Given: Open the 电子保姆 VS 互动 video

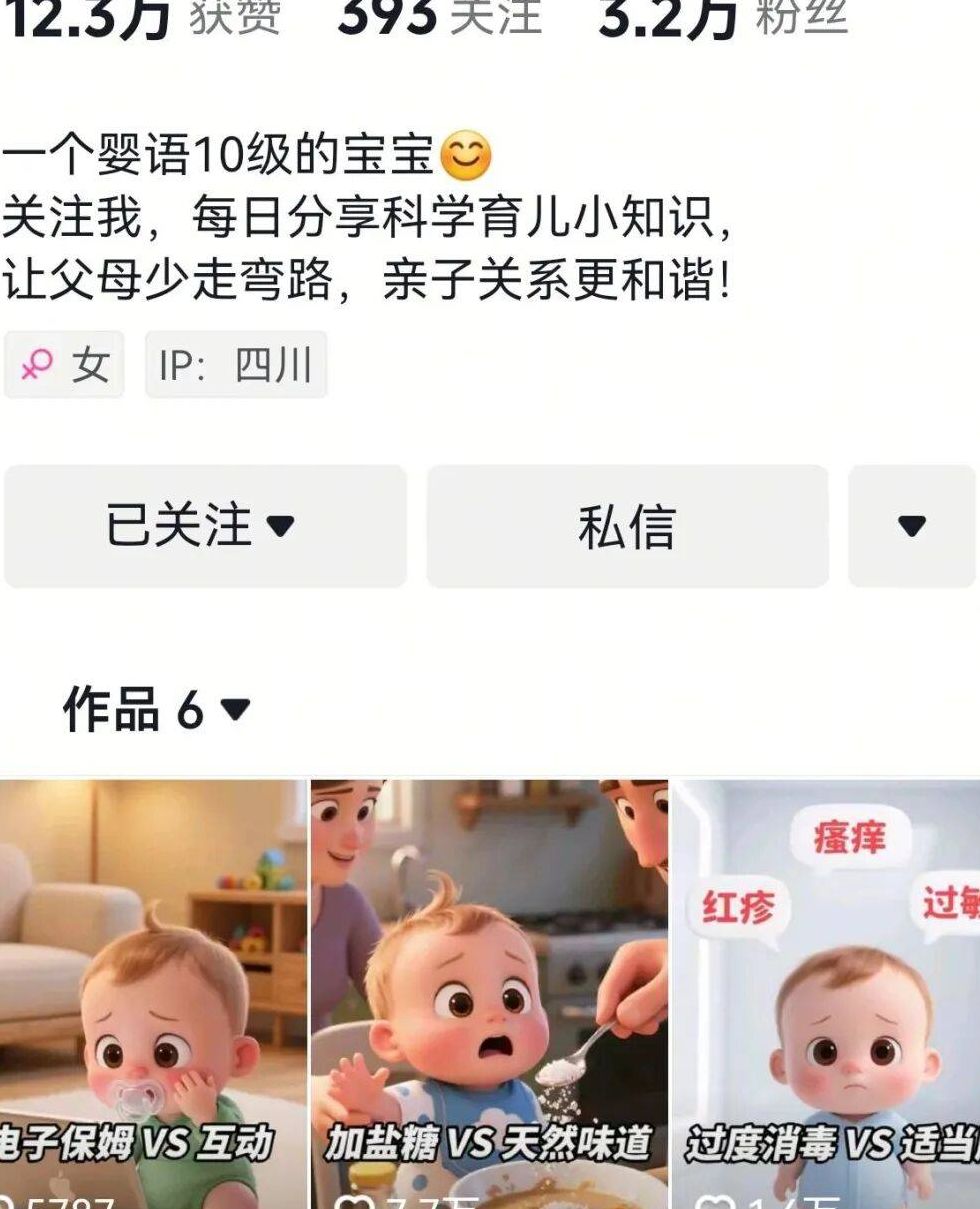Looking at the screenshot, I should (x=153, y=990).
